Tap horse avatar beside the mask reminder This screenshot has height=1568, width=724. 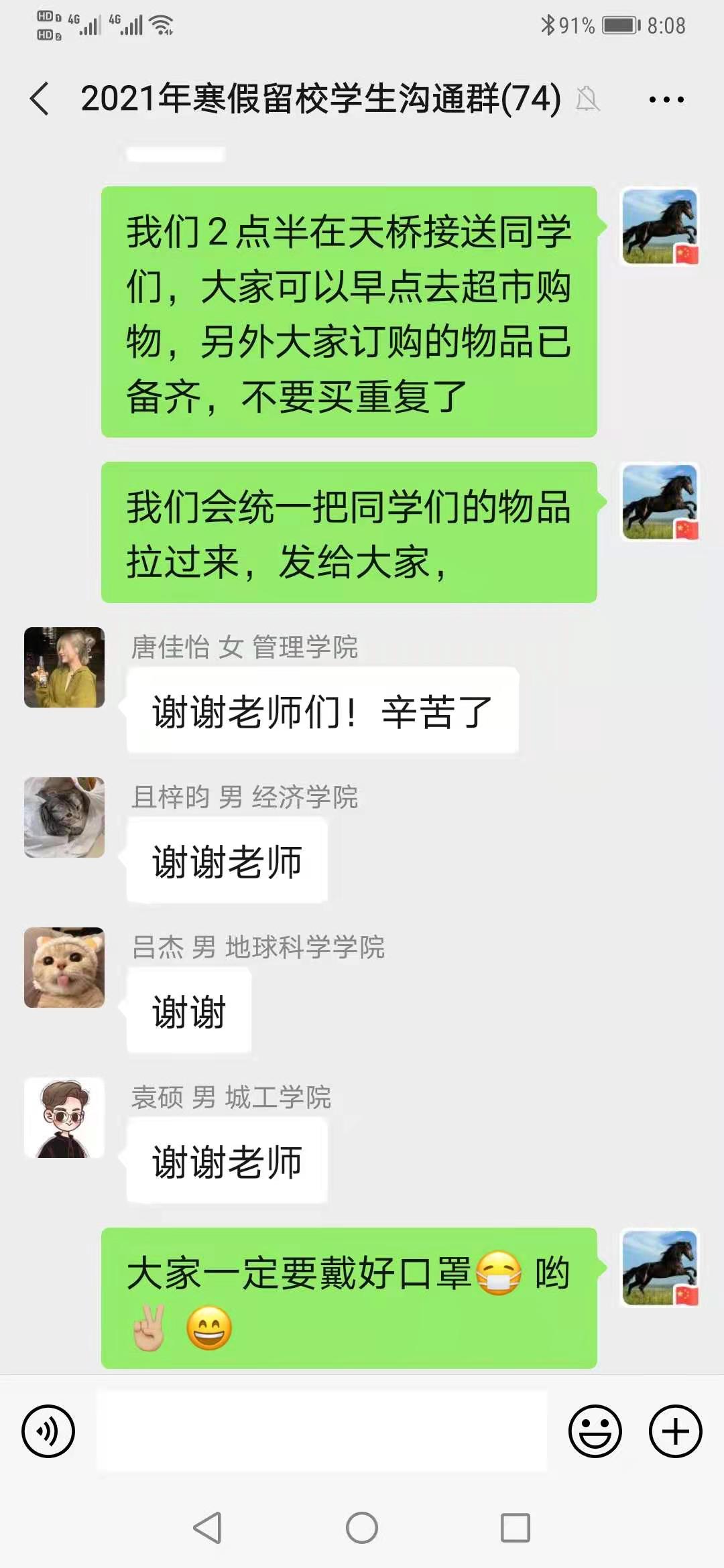point(660,1268)
